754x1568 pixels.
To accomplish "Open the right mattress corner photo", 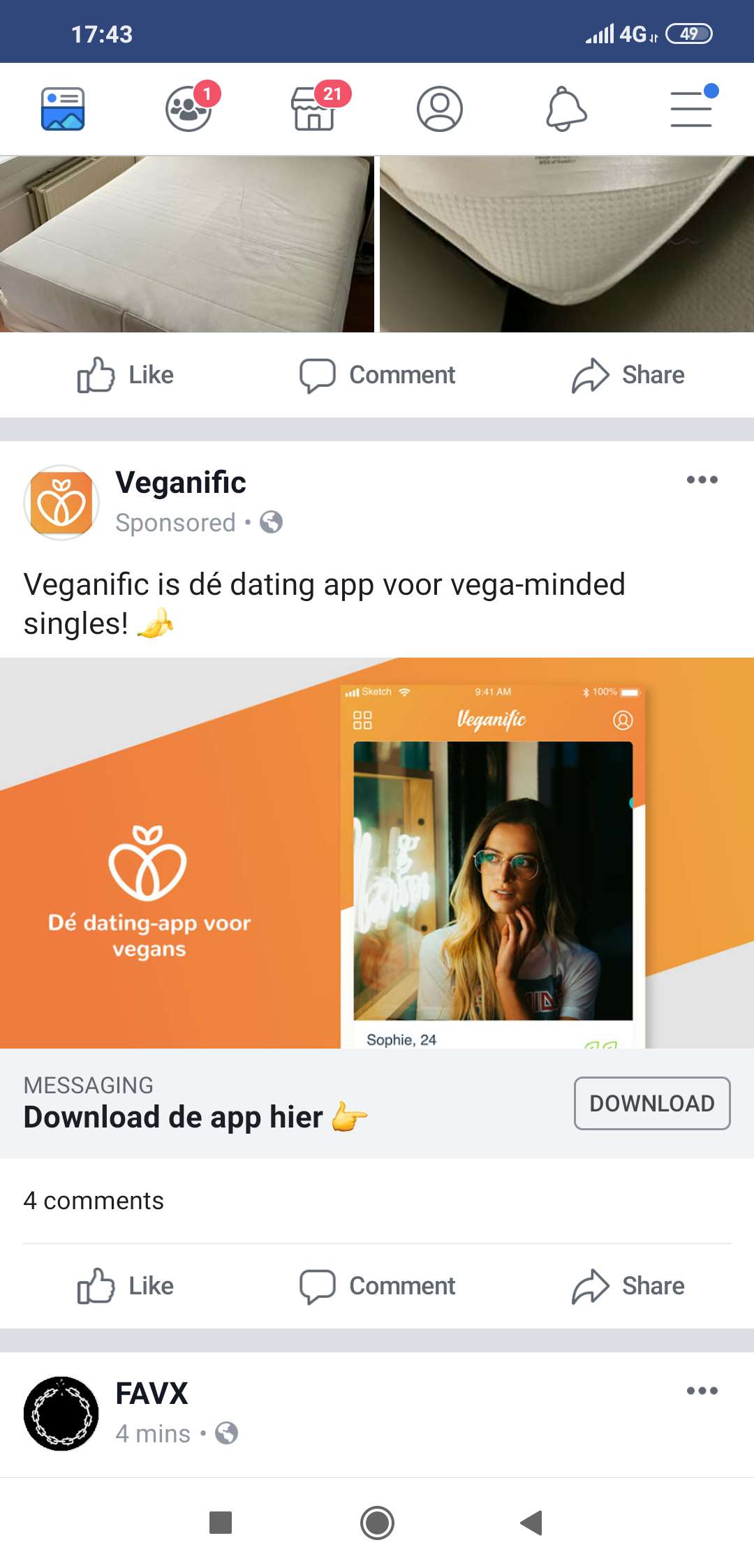I will [x=567, y=244].
